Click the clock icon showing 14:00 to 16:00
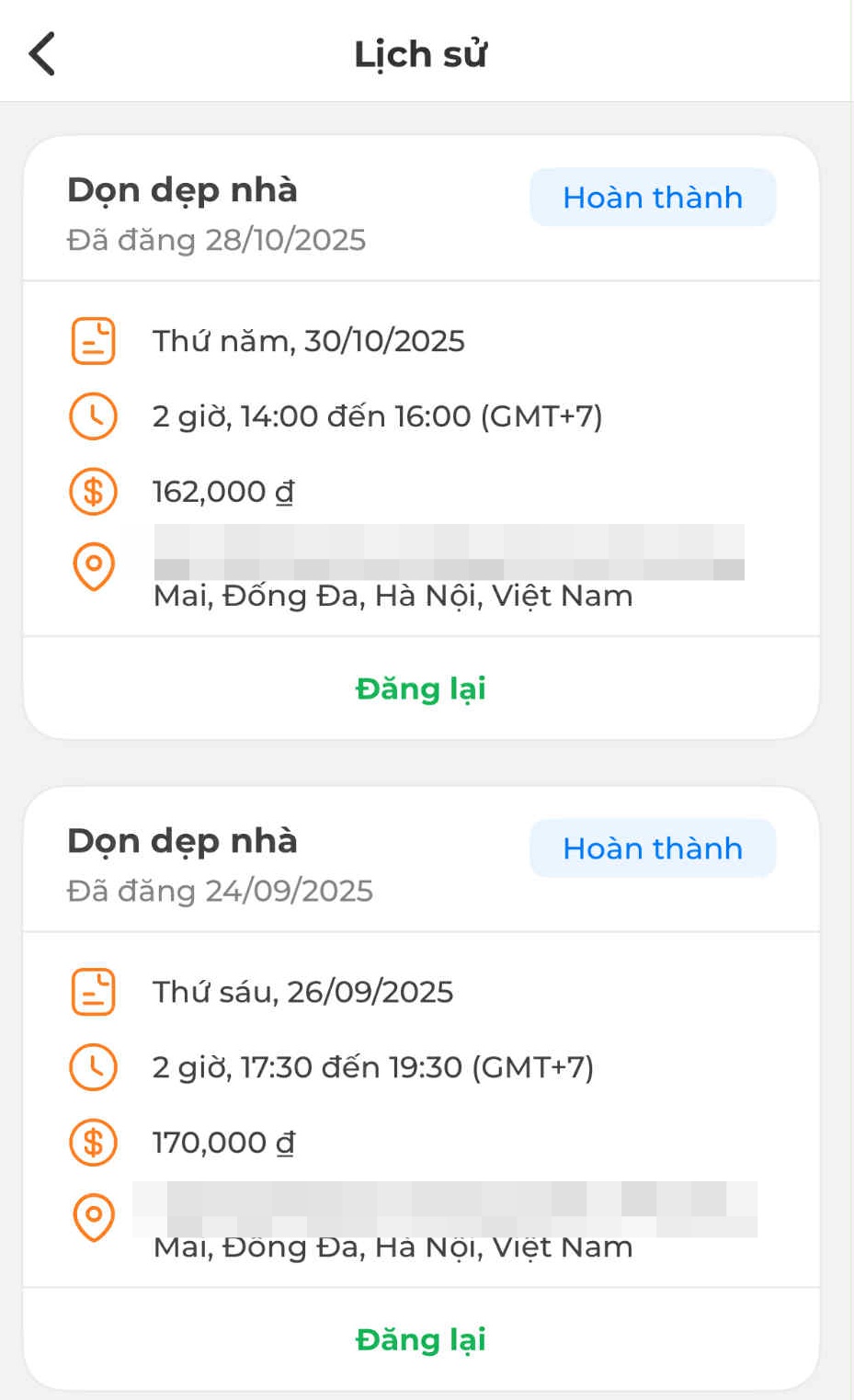Viewport: 854px width, 1400px height. click(92, 415)
